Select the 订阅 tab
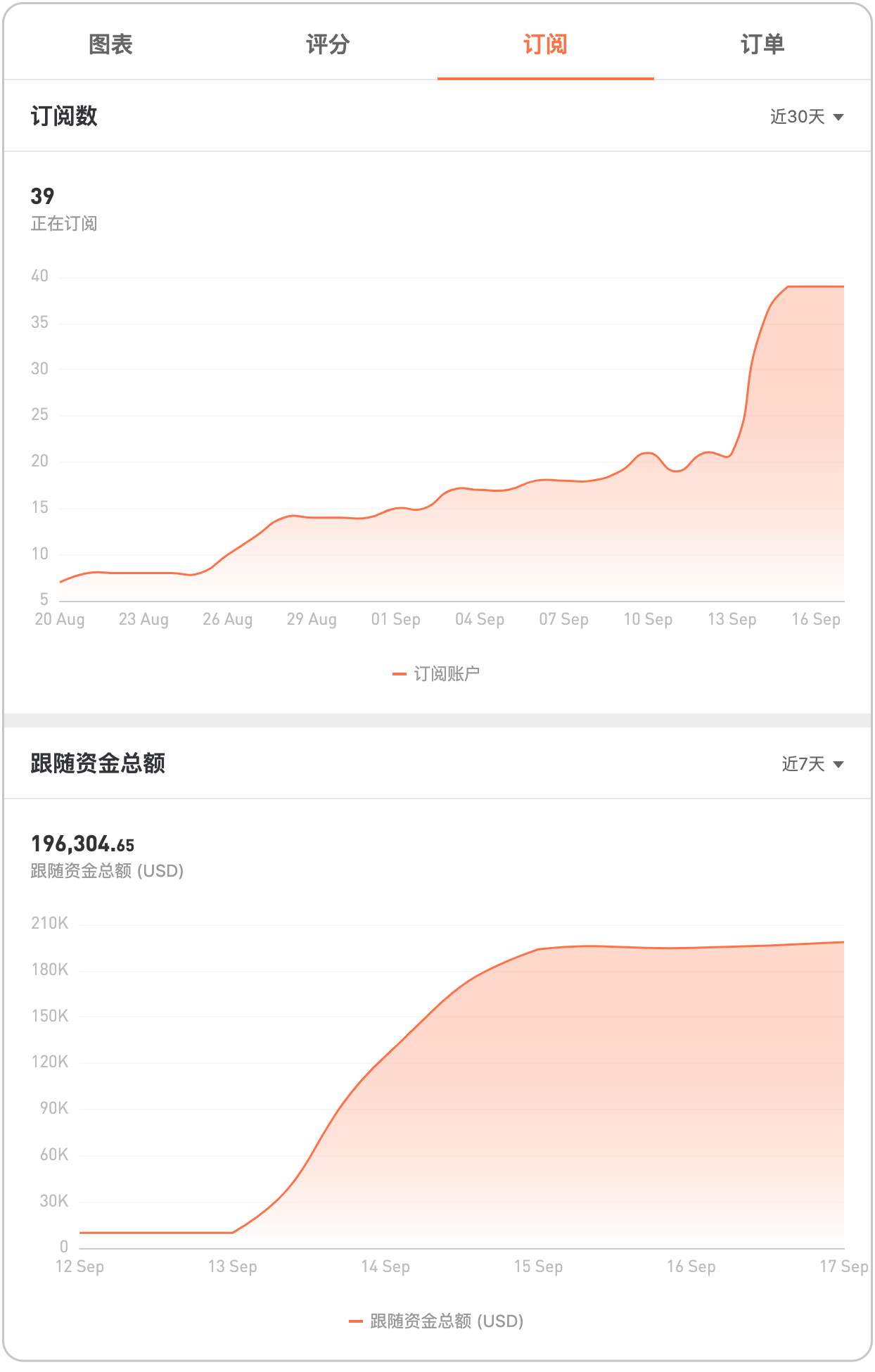This screenshot has width=875, height=1372. [x=545, y=44]
